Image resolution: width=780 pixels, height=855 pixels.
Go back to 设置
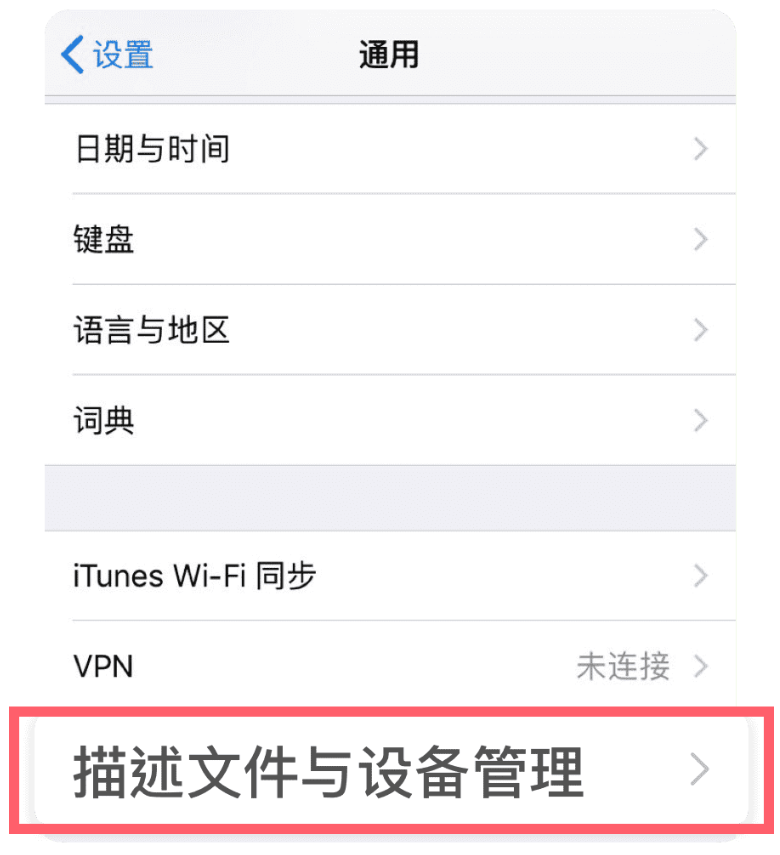108,55
